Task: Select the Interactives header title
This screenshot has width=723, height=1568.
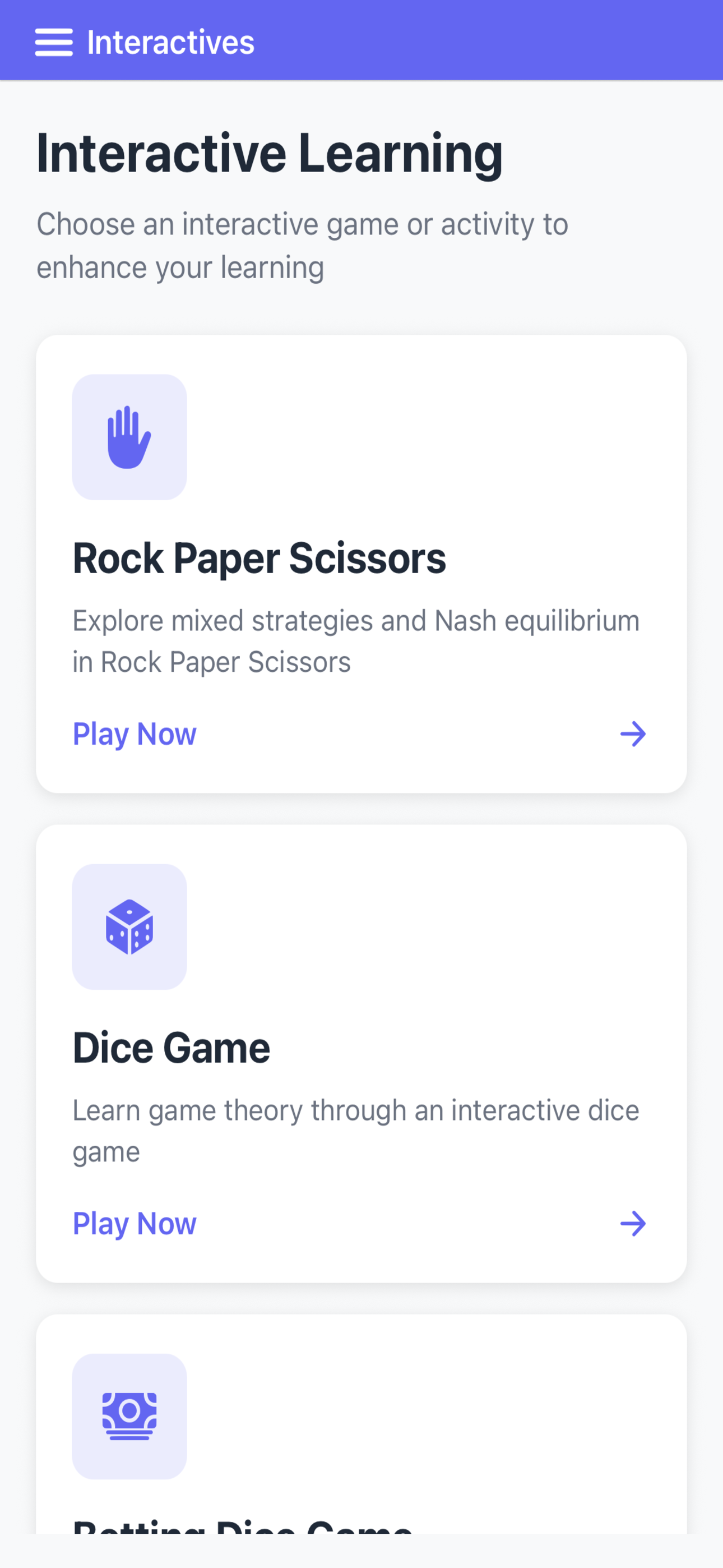Action: pyautogui.click(x=170, y=41)
